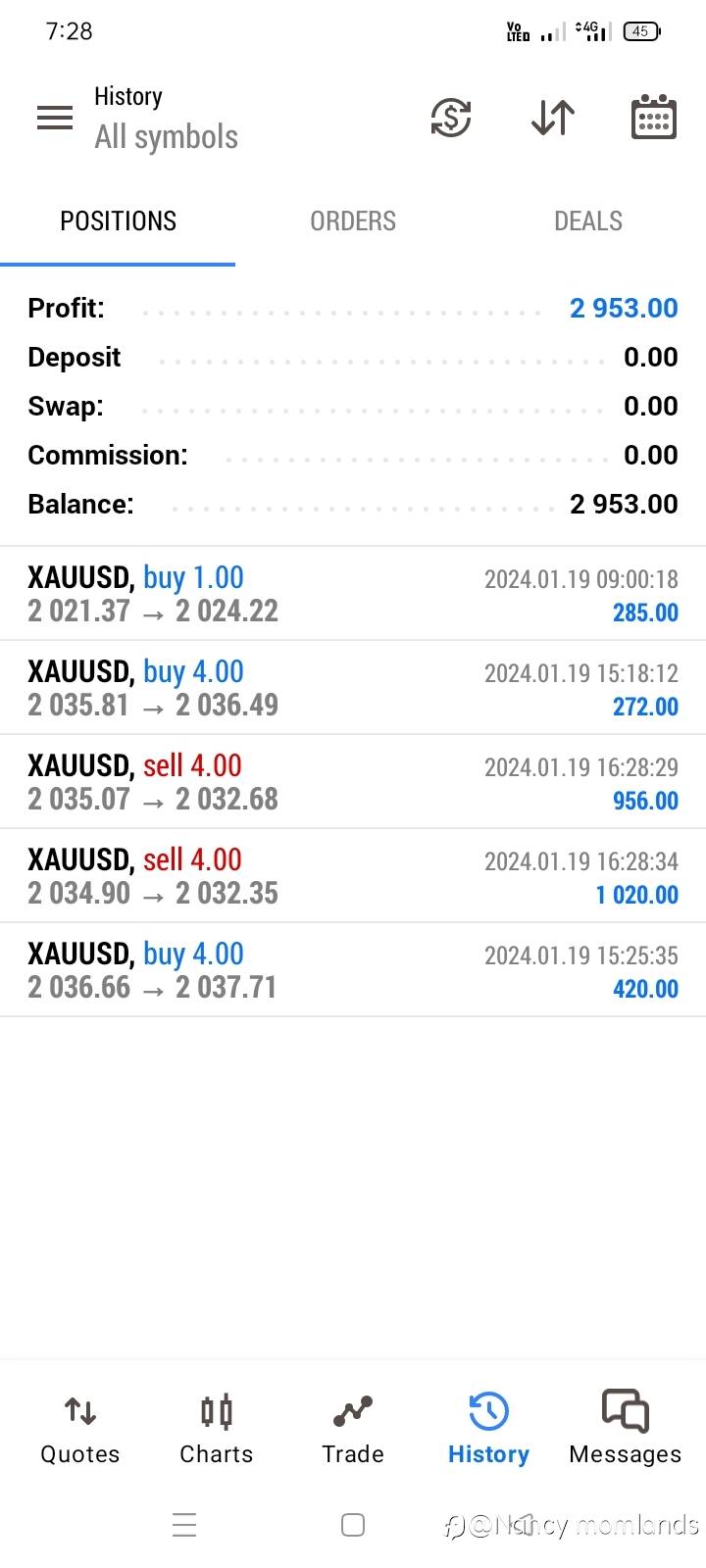Choose date range with calendar icon
Image resolution: width=706 pixels, height=1568 pixels.
click(x=653, y=118)
